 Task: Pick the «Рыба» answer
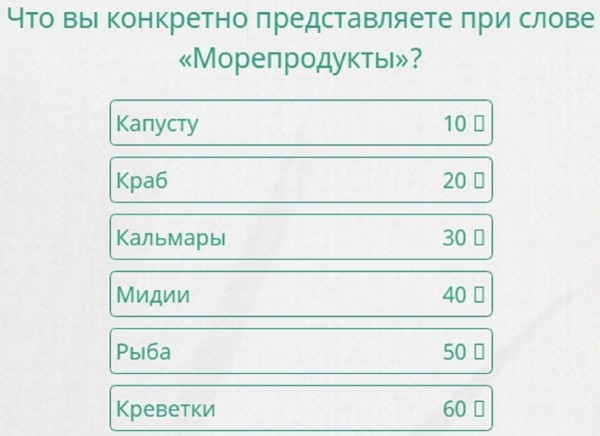click(x=300, y=352)
